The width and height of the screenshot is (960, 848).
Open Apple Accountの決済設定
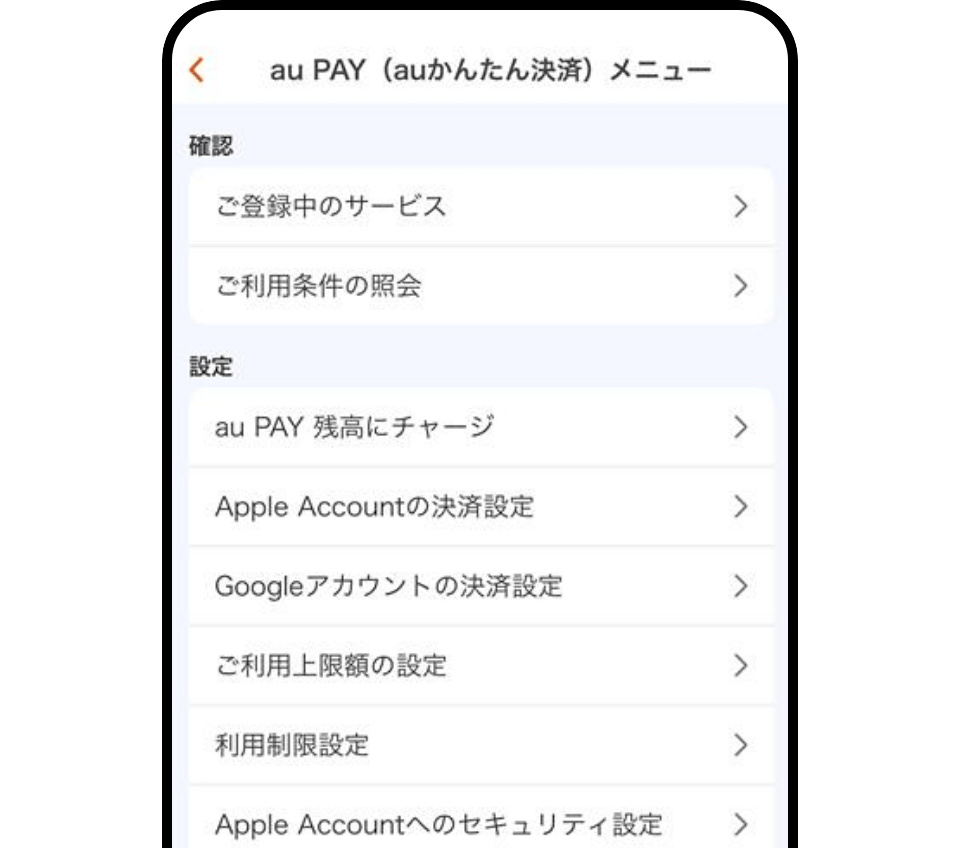[x=480, y=507]
